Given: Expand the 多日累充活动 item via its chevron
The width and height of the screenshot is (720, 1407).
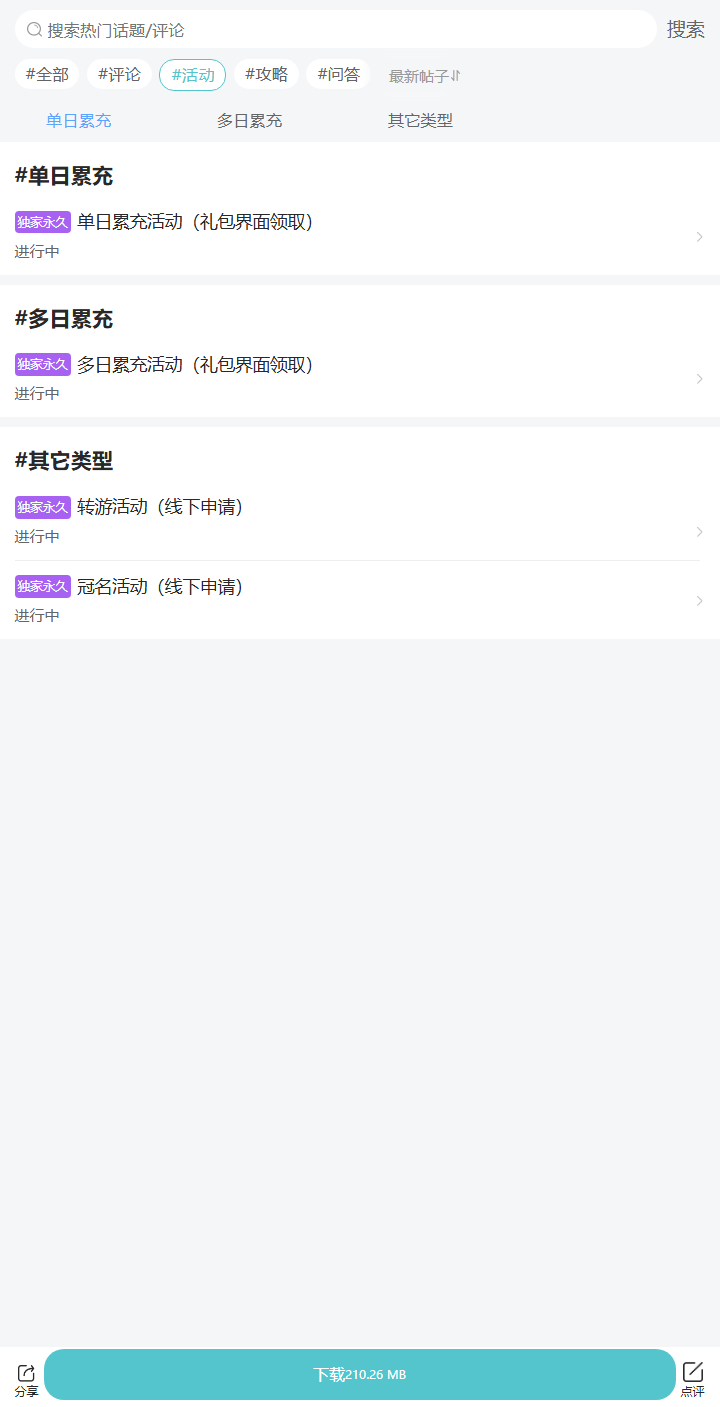Looking at the screenshot, I should (x=699, y=379).
